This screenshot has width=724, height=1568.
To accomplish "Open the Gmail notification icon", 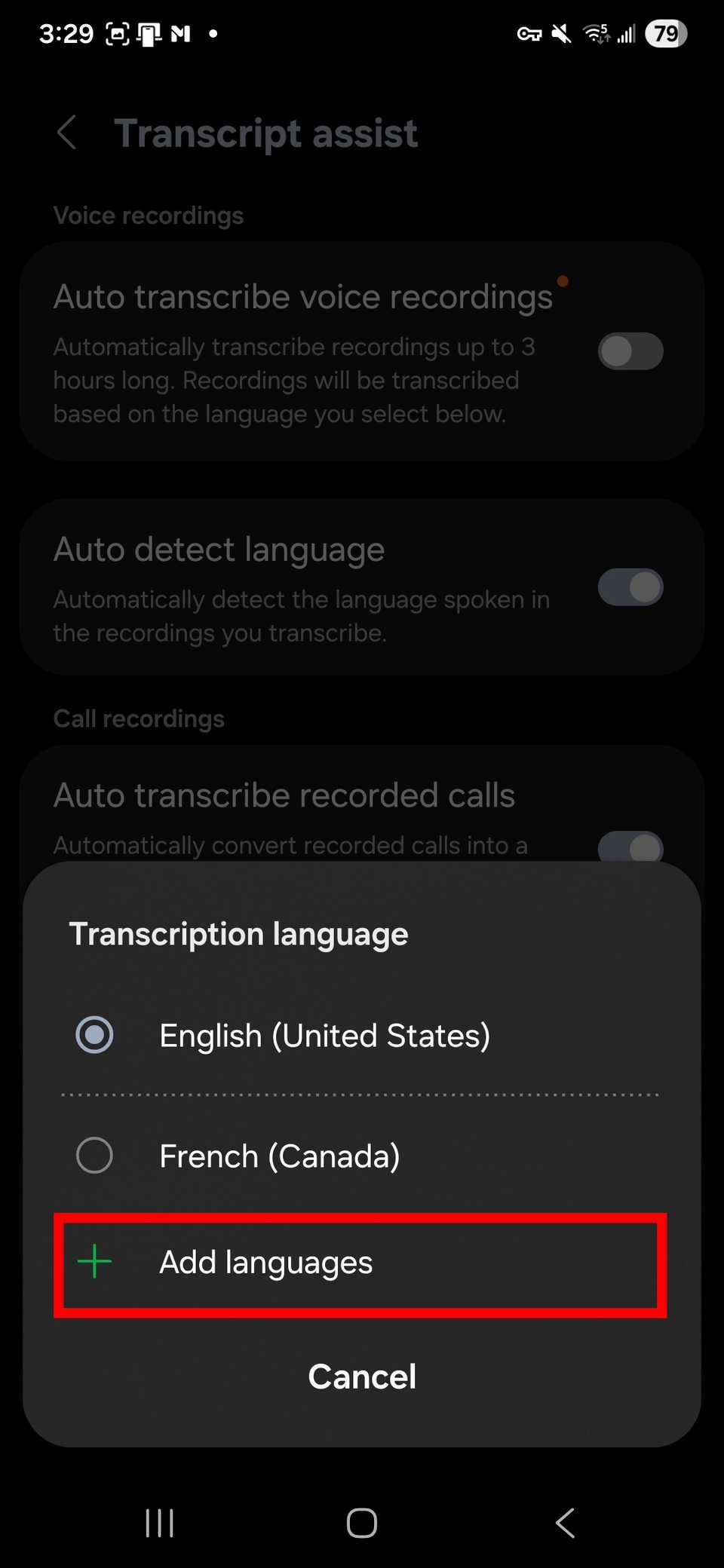I will pyautogui.click(x=179, y=33).
